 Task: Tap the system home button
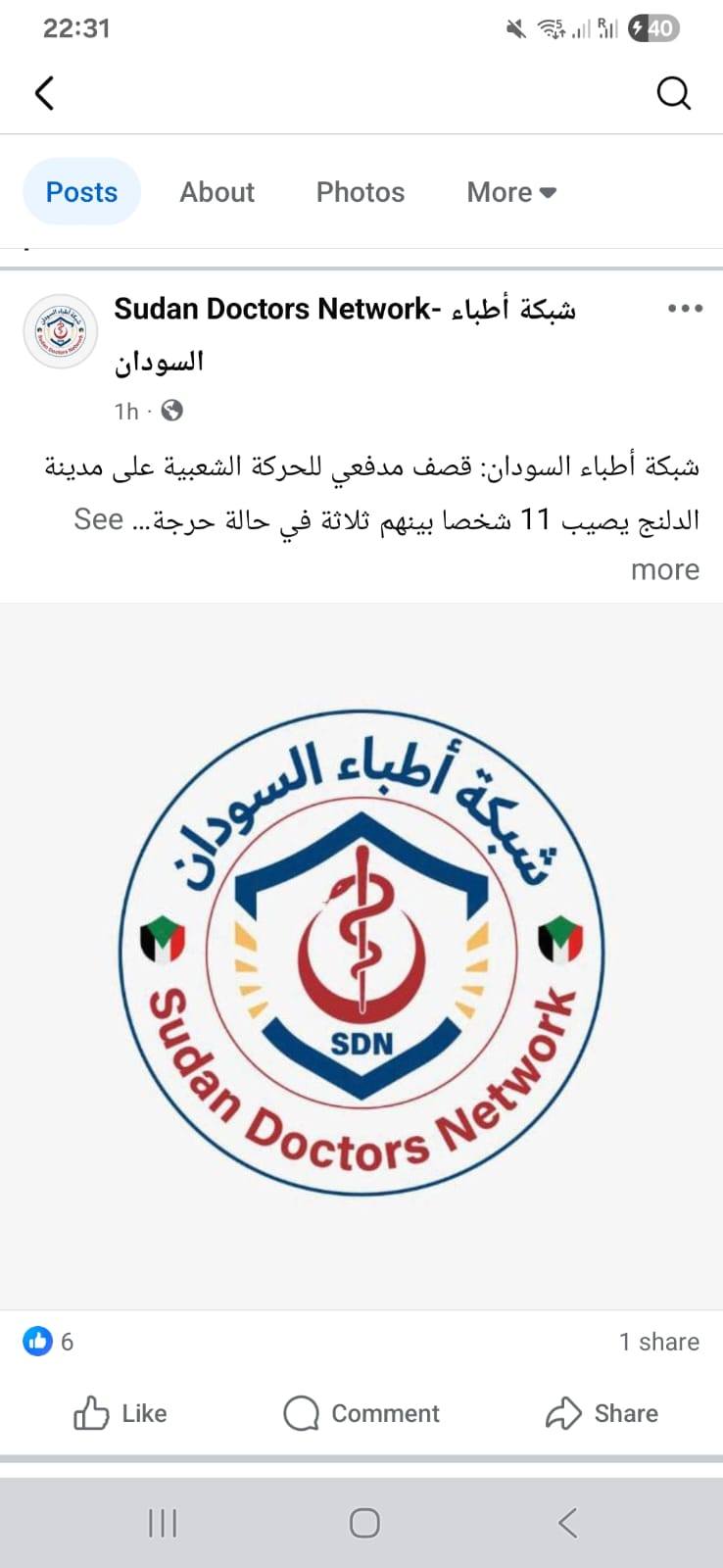click(364, 1523)
